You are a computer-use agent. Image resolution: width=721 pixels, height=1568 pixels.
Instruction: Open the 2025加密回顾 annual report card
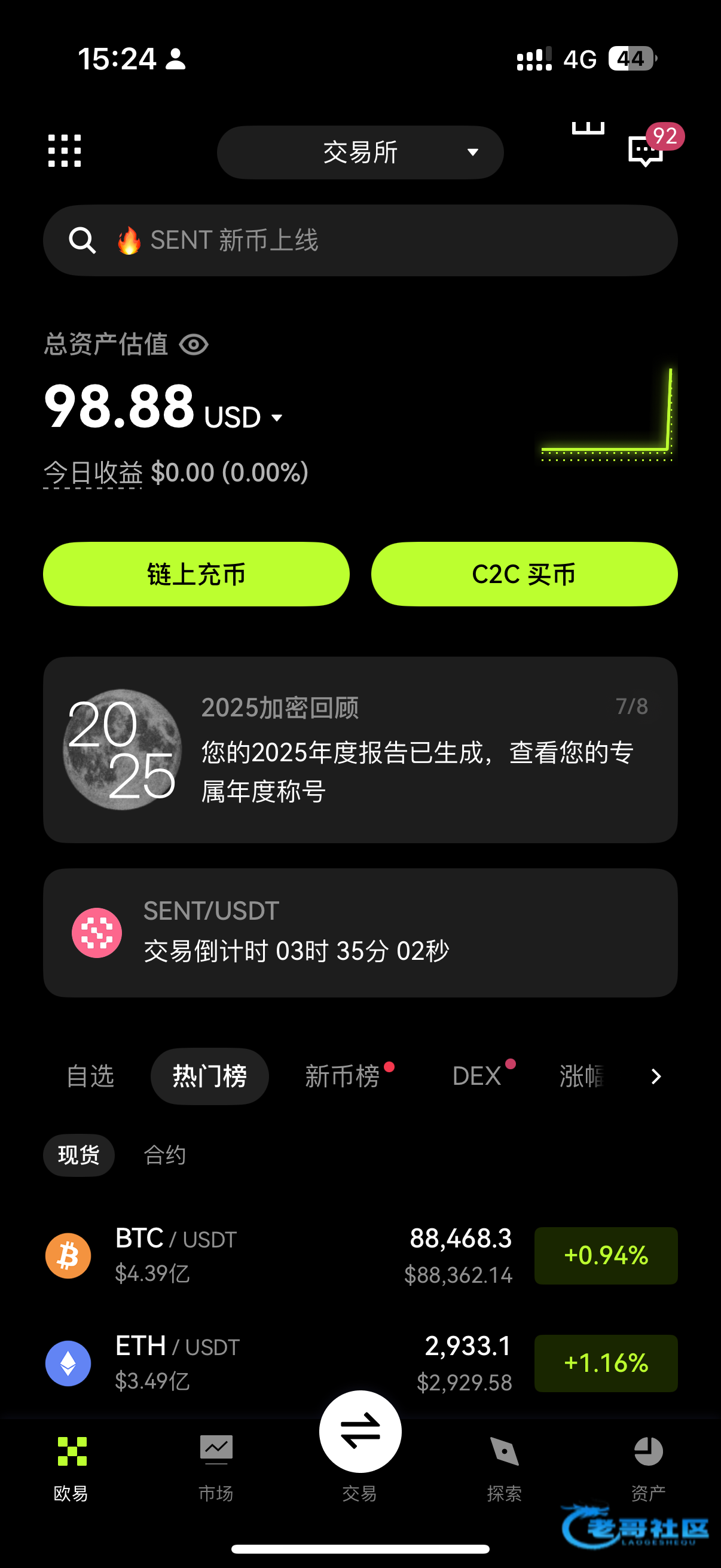coord(360,749)
